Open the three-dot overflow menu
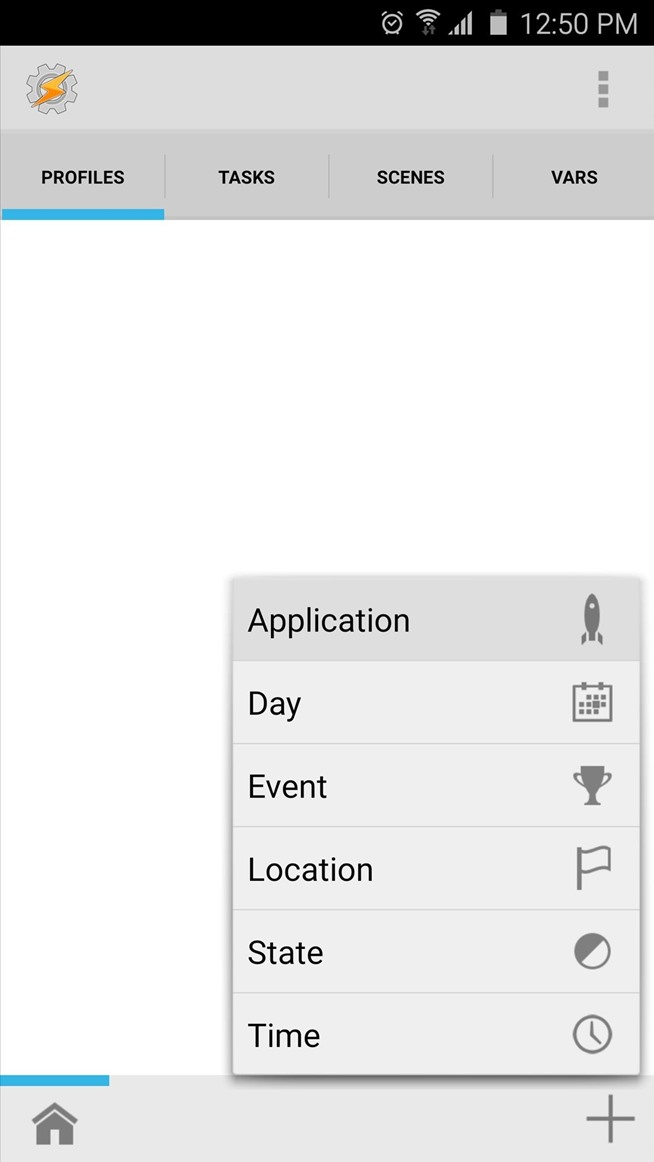Viewport: 654px width, 1162px height. tap(603, 89)
